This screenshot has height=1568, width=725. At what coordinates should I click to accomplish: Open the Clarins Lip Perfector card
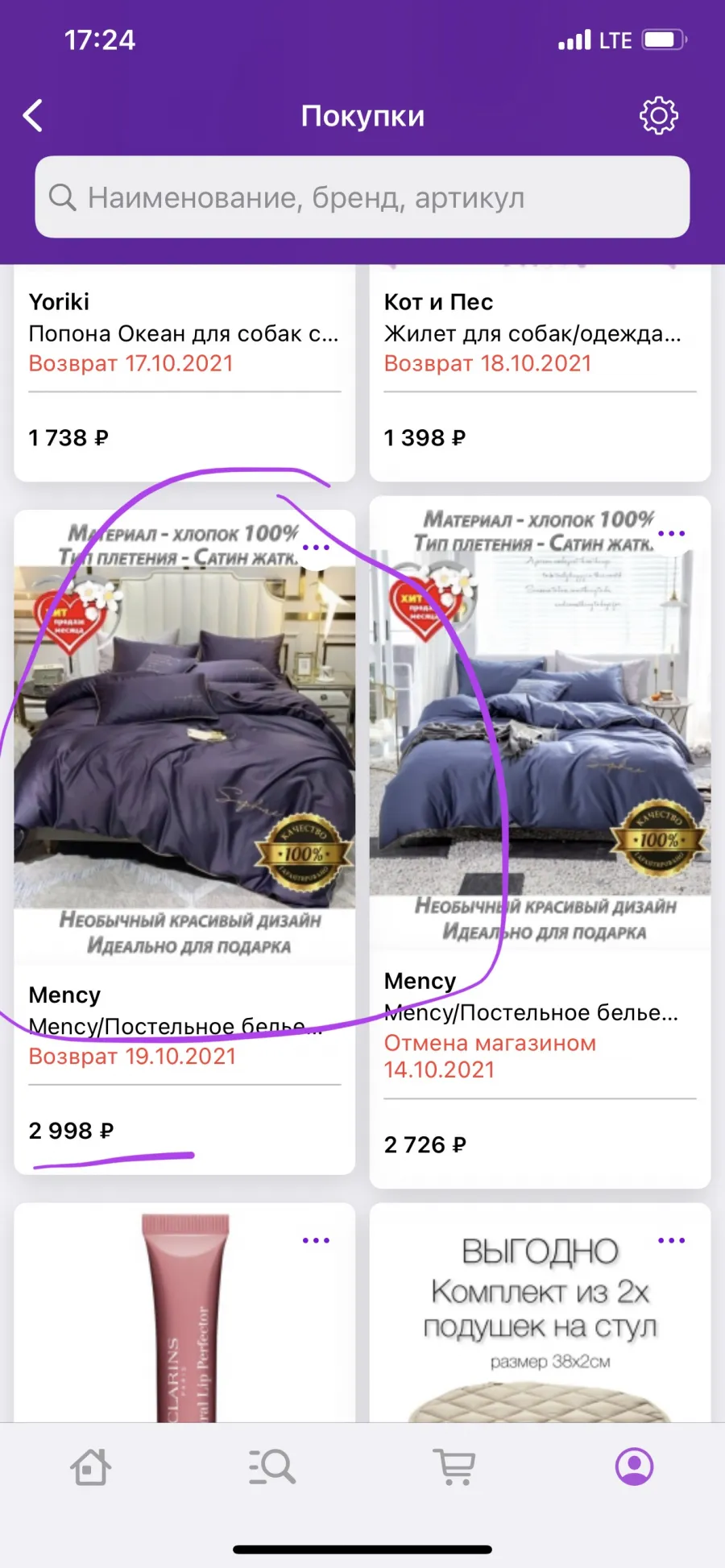pyautogui.click(x=184, y=1313)
